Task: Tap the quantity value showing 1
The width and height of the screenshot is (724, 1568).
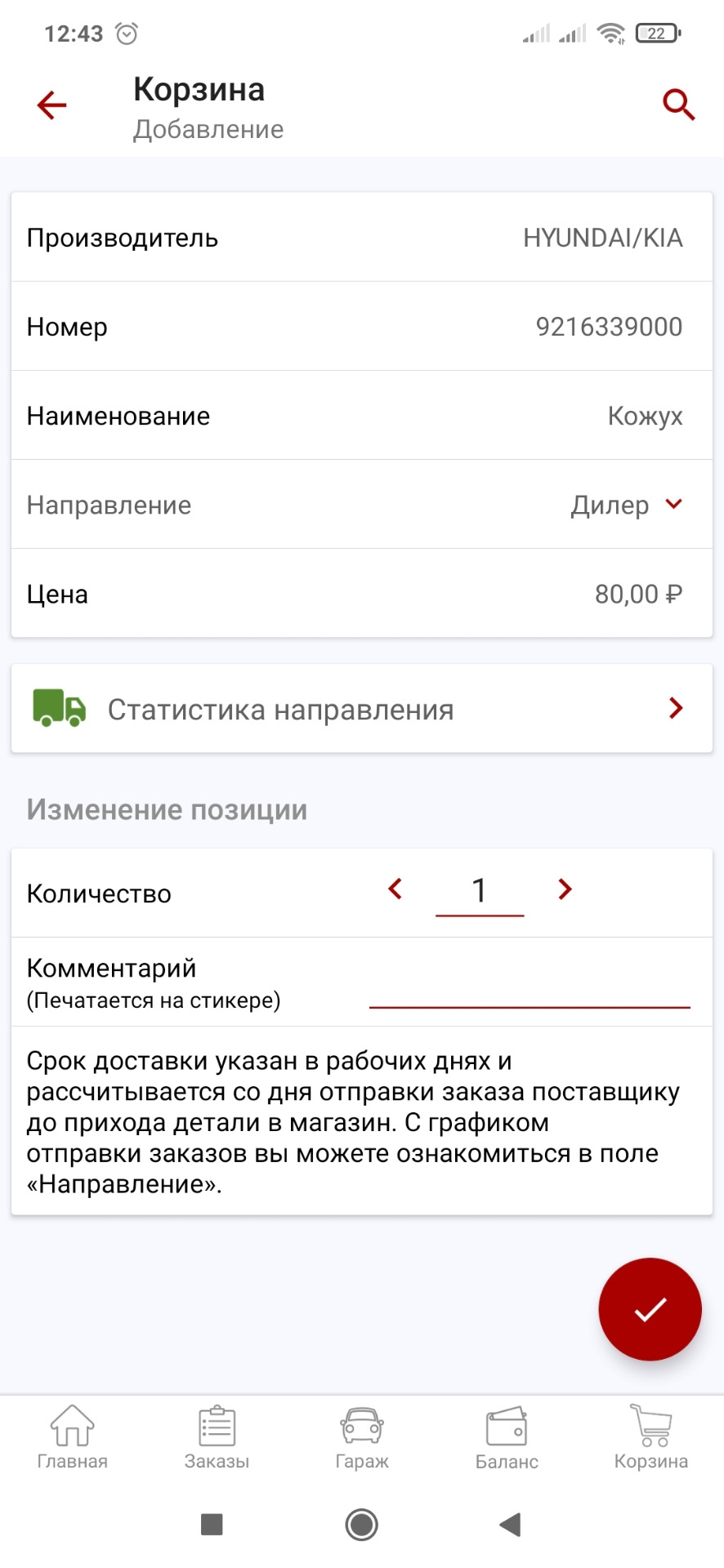Action: [480, 890]
